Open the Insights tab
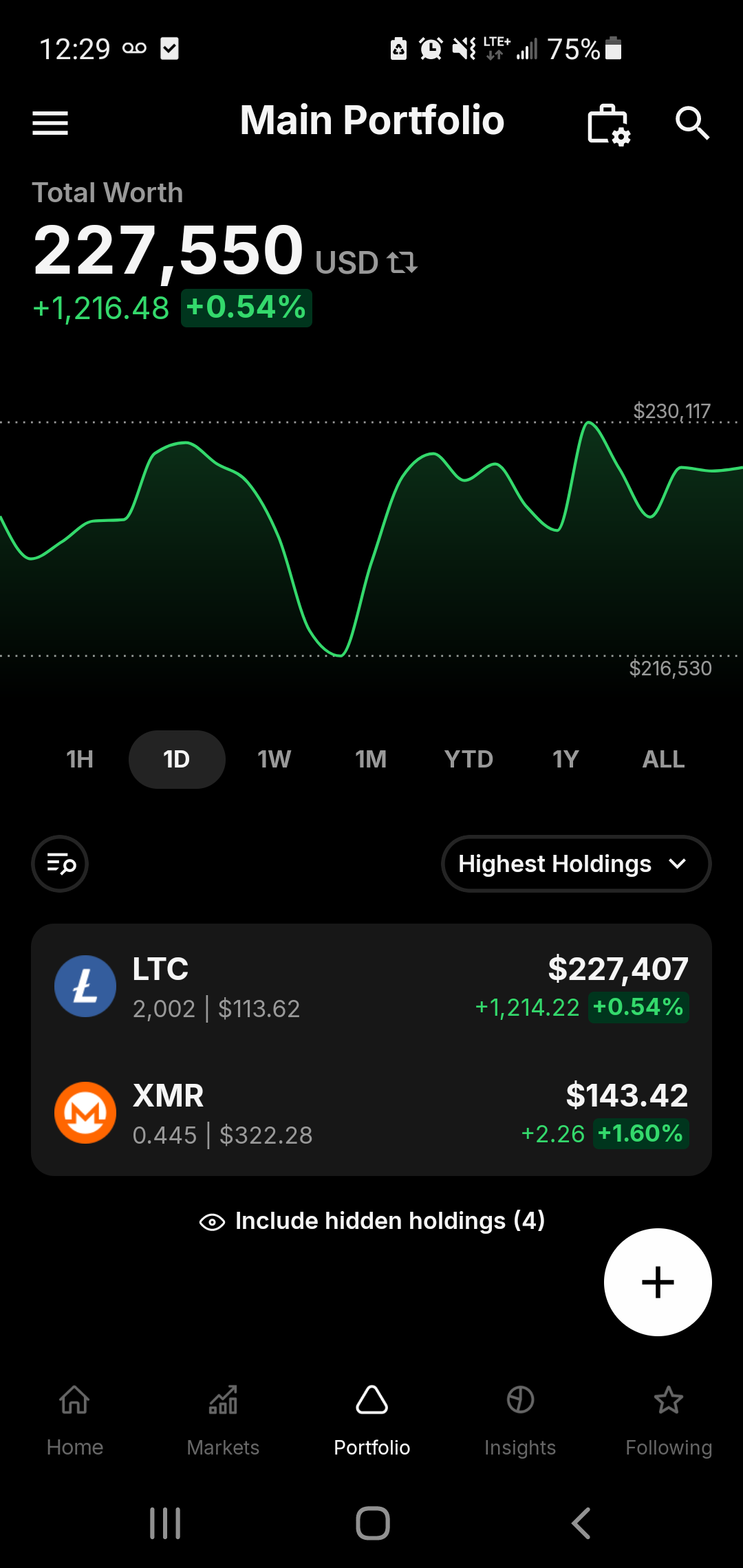Image resolution: width=743 pixels, height=1568 pixels. pos(520,1421)
